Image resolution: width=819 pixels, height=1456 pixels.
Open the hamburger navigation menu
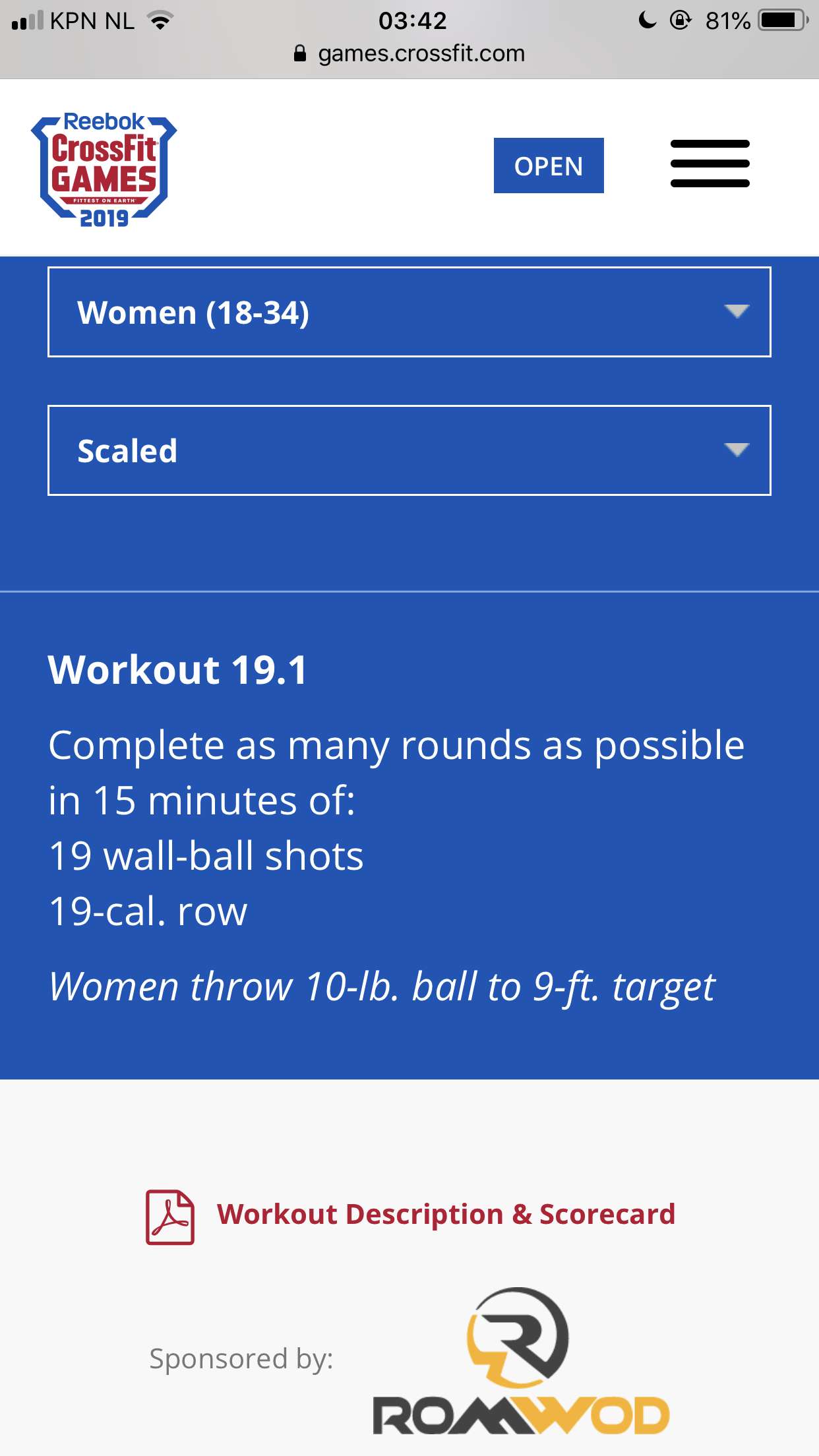(710, 164)
